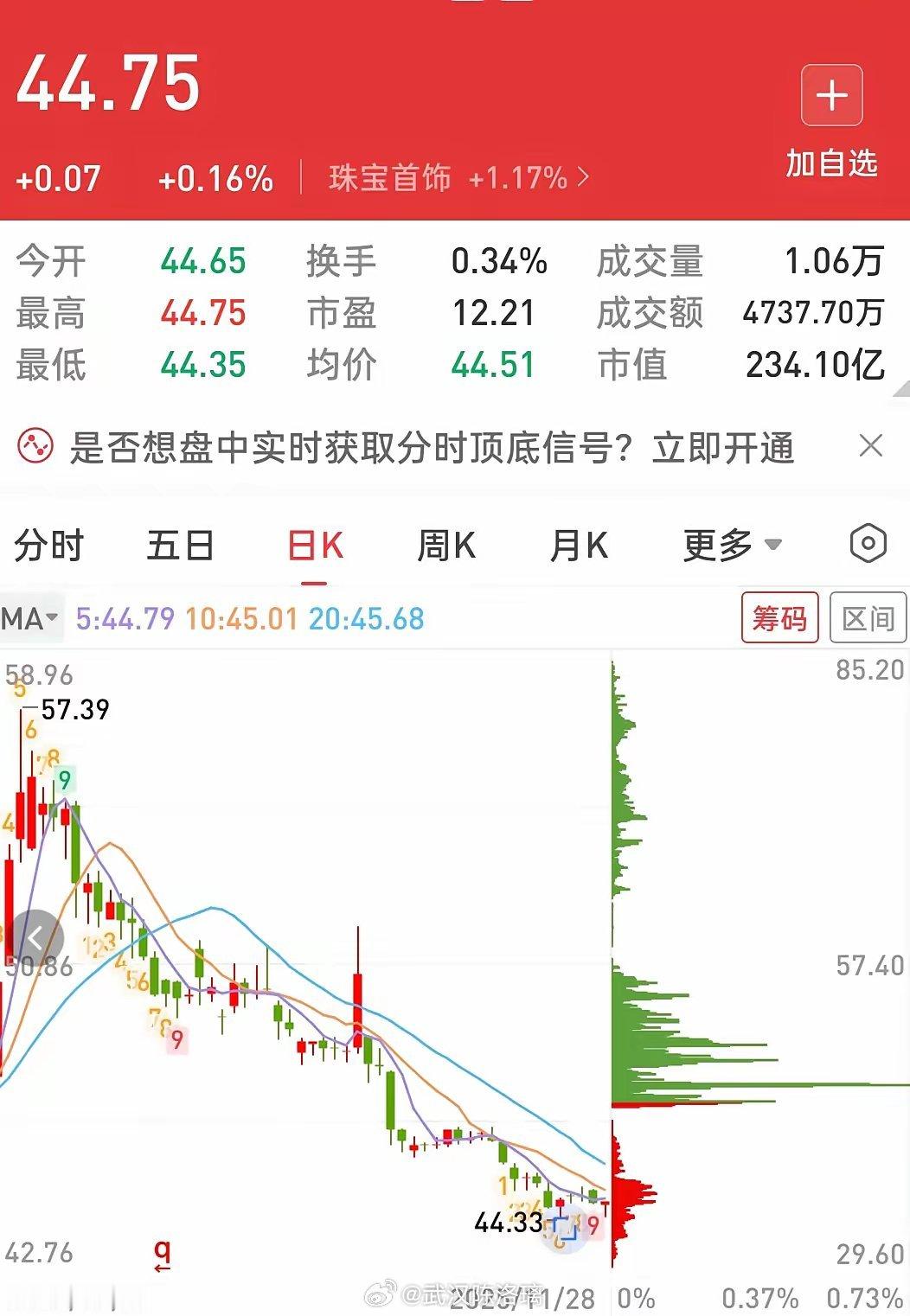Tap the 44.33 low price marker on chart
910x1316 pixels.
pyautogui.click(x=508, y=1223)
